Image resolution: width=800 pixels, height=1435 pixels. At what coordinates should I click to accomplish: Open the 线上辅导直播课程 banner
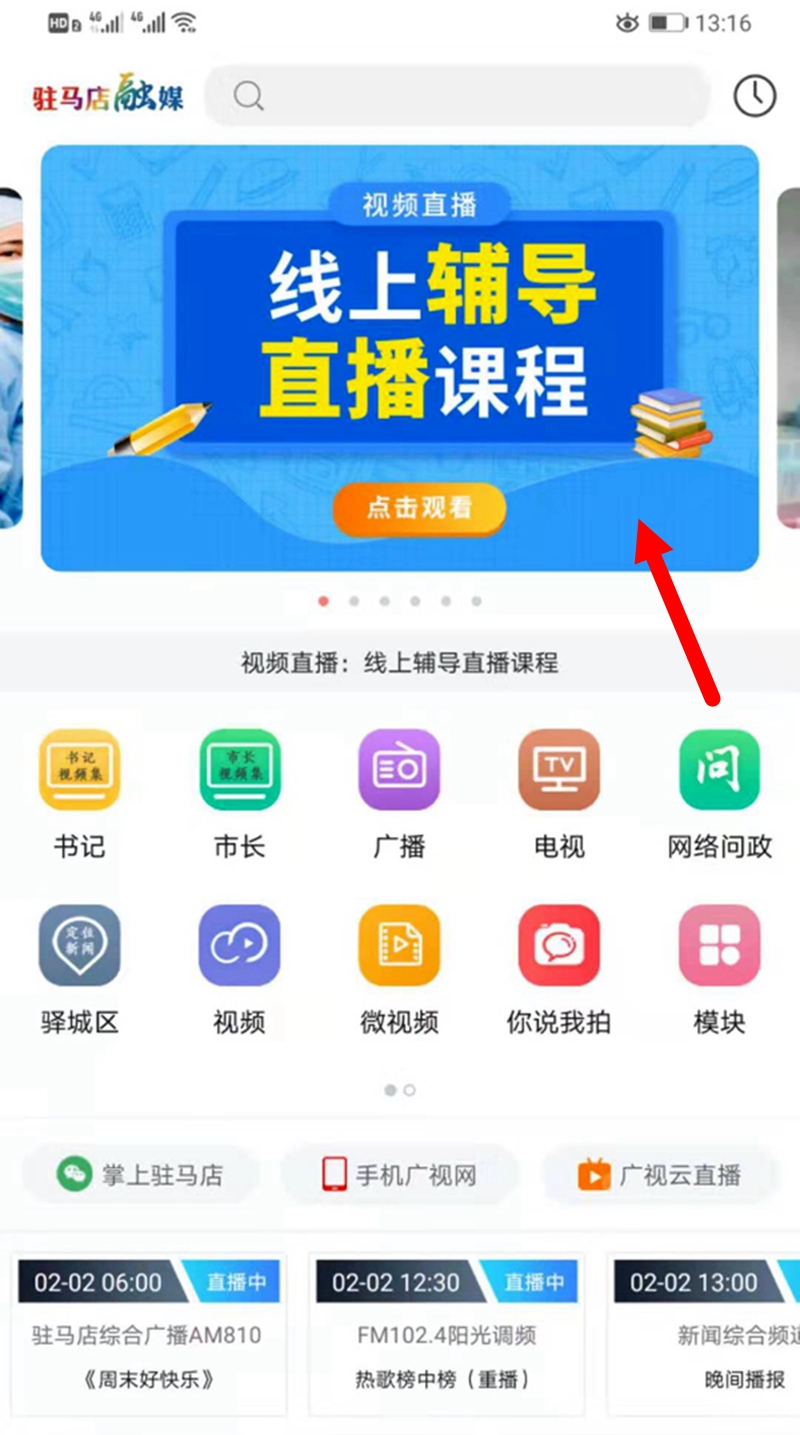point(400,358)
